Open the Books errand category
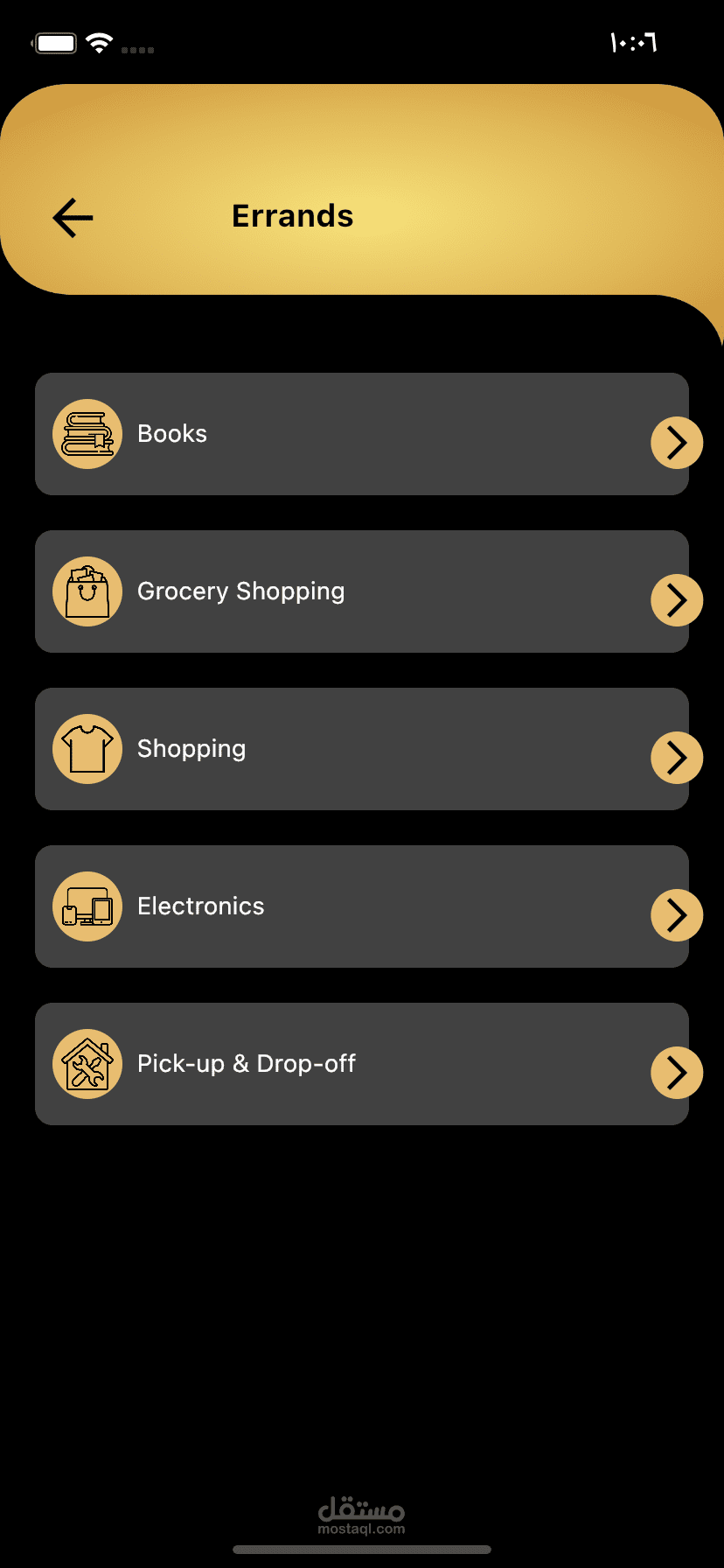724x1568 pixels. pyautogui.click(x=350, y=434)
